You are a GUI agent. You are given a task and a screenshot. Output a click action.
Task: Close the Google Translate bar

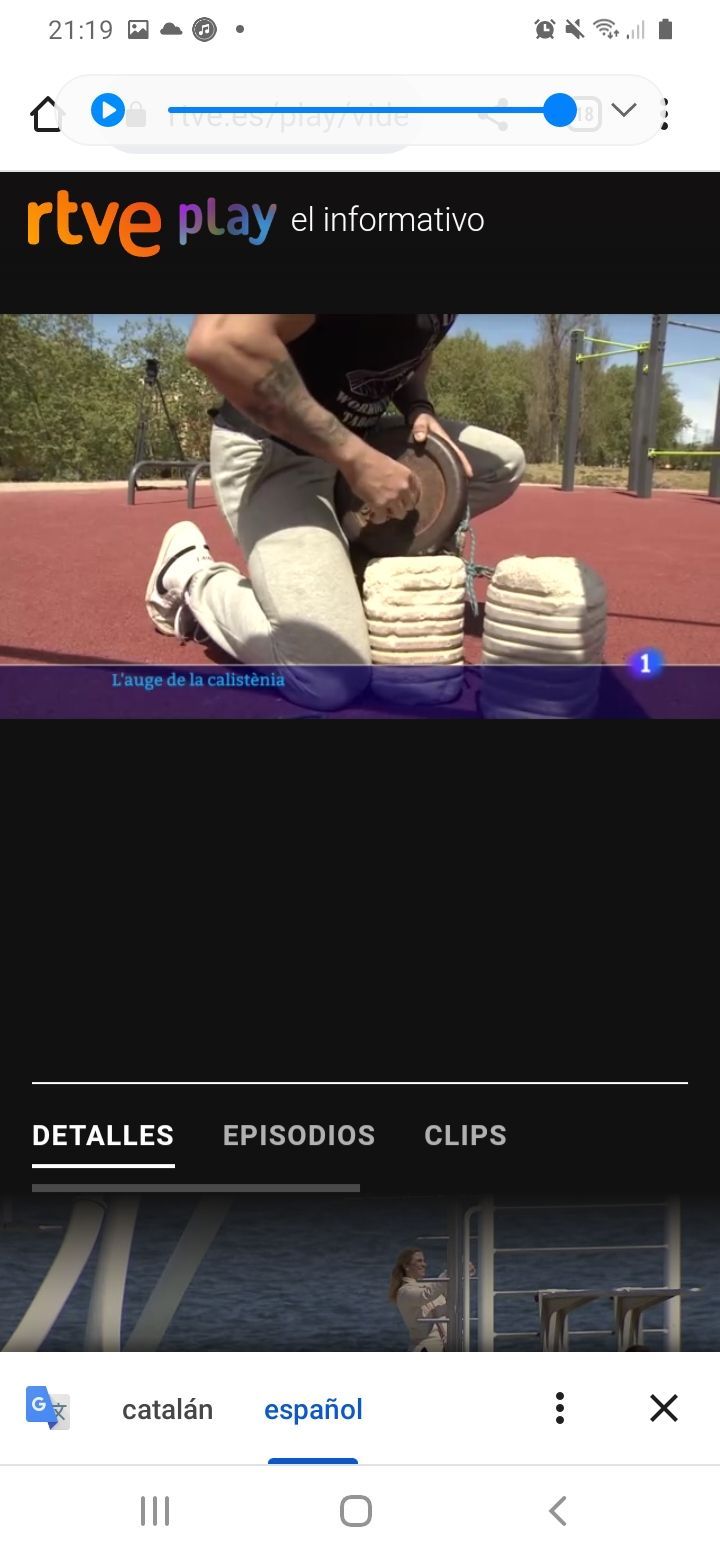(664, 1408)
